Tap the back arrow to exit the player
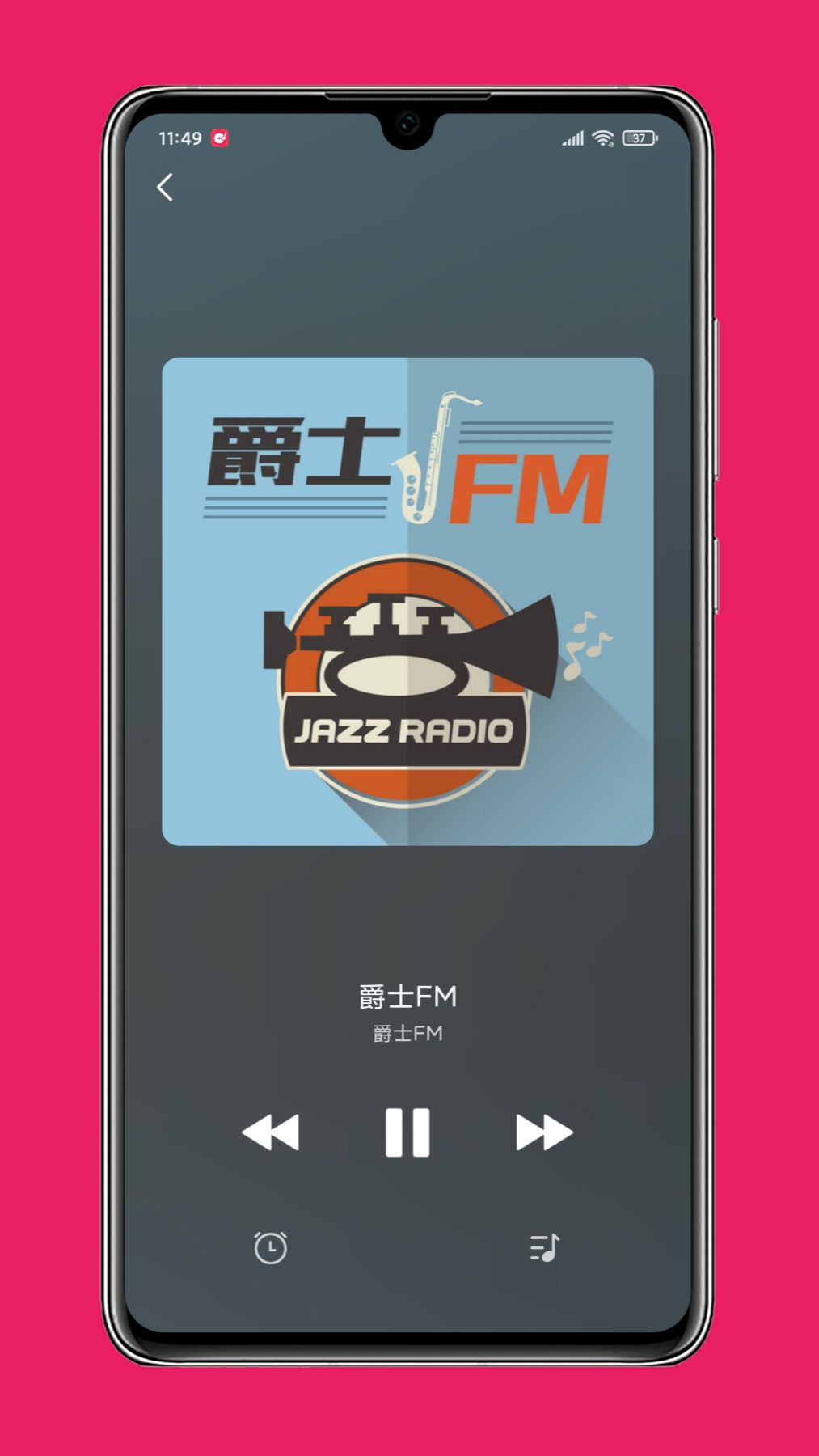The image size is (819, 1456). (167, 187)
